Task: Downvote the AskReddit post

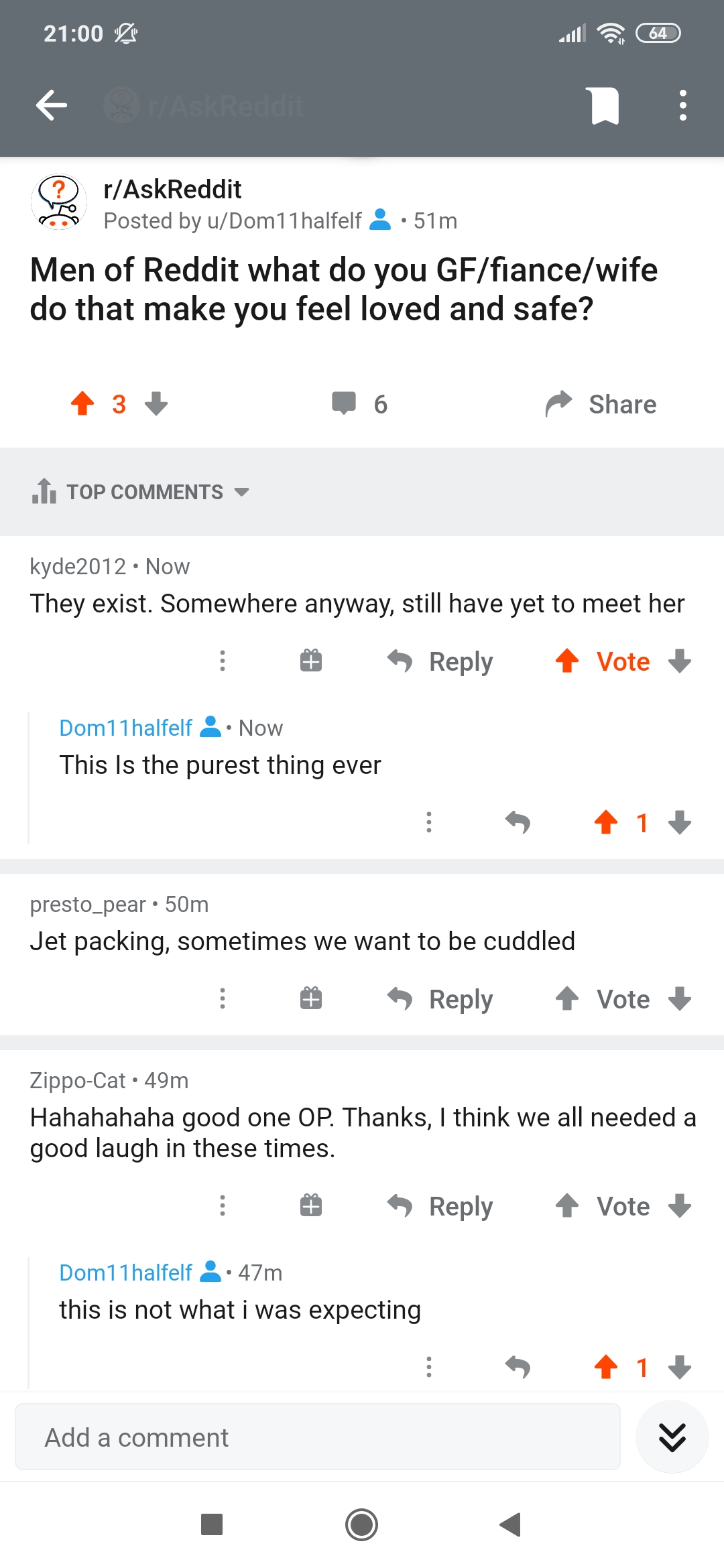Action: (156, 404)
